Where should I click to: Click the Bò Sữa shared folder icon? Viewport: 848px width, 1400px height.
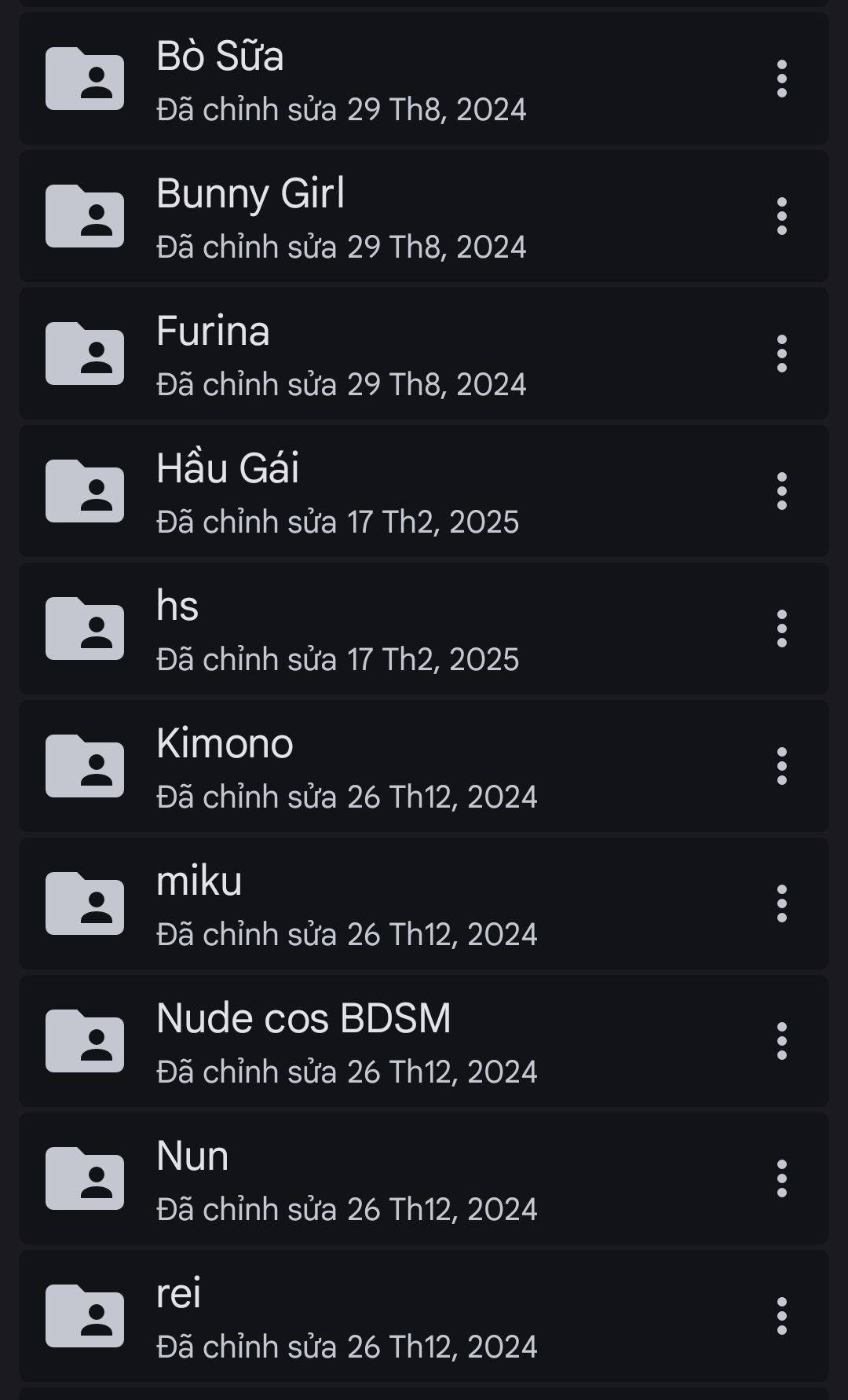click(x=86, y=79)
